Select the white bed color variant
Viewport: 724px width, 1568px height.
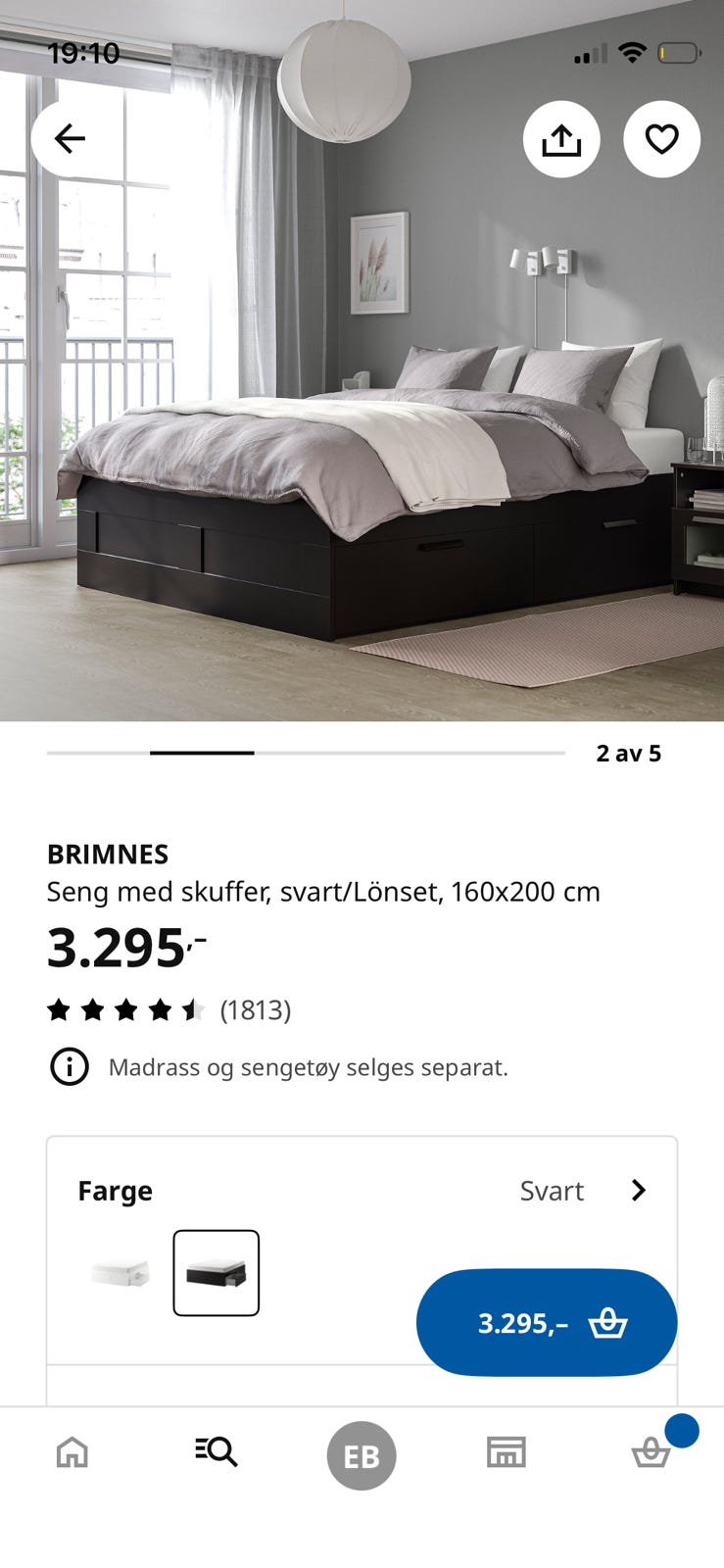tap(120, 1273)
